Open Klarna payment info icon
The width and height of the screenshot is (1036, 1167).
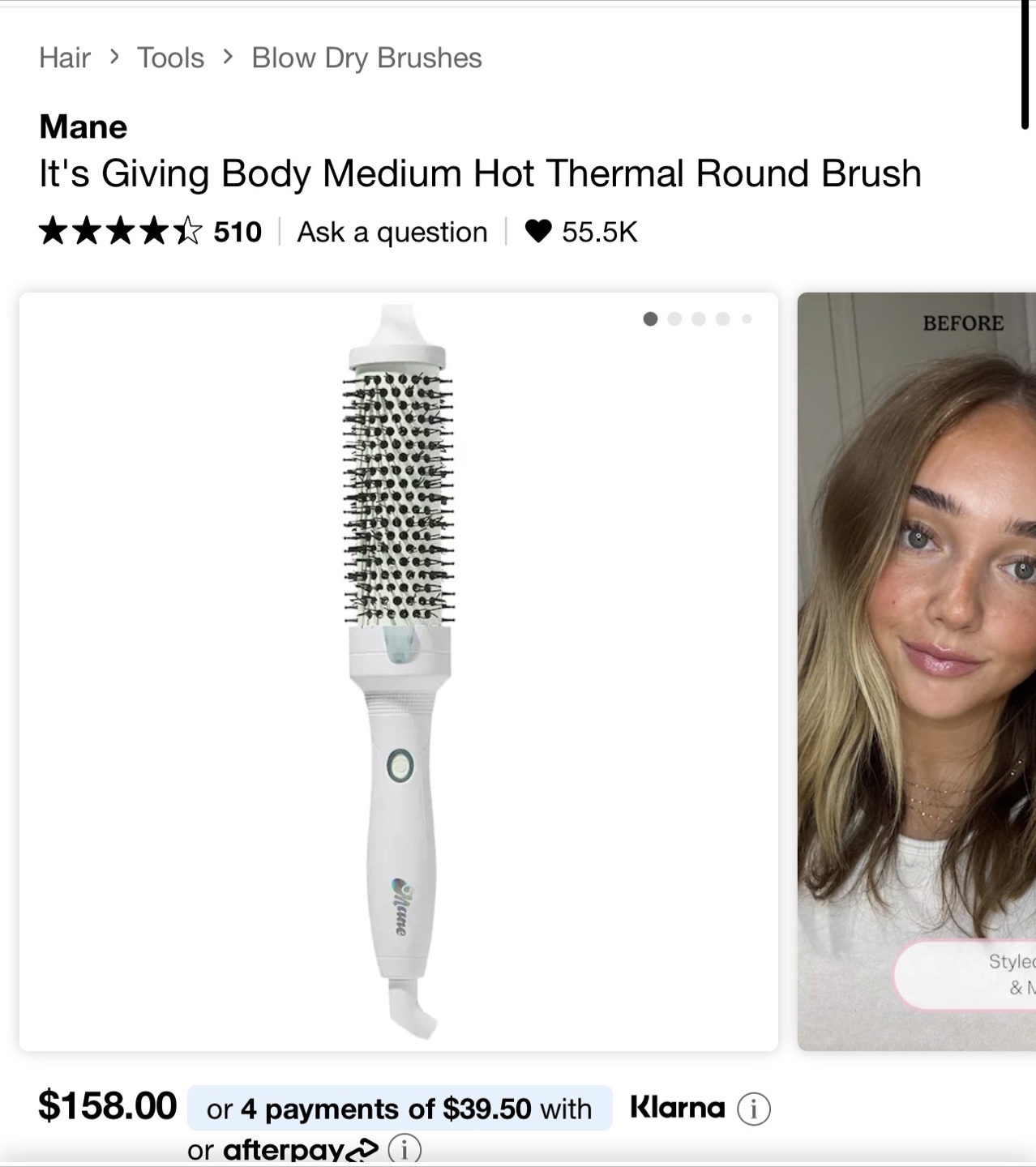tap(753, 1109)
